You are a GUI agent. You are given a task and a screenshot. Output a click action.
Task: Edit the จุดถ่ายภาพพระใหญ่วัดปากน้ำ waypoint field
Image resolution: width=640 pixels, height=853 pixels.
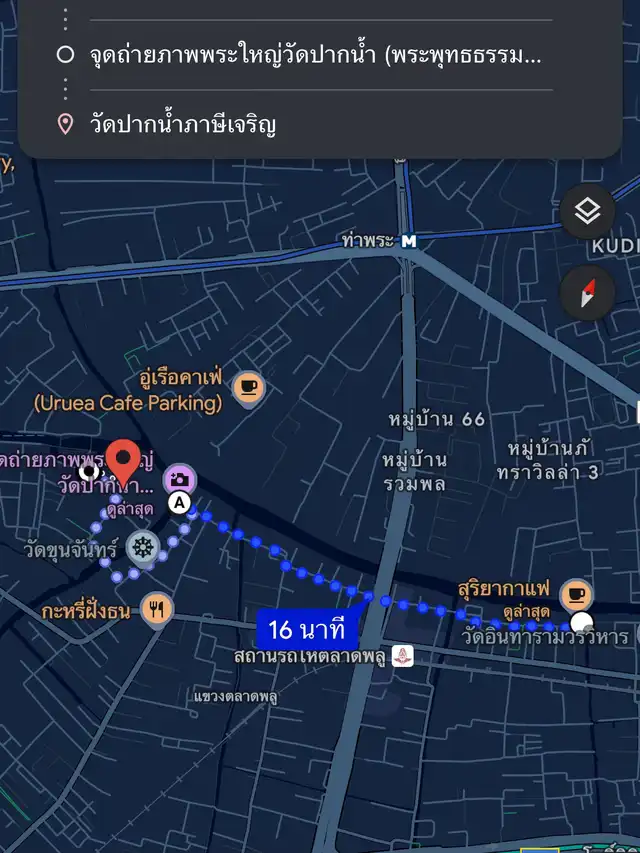[314, 56]
